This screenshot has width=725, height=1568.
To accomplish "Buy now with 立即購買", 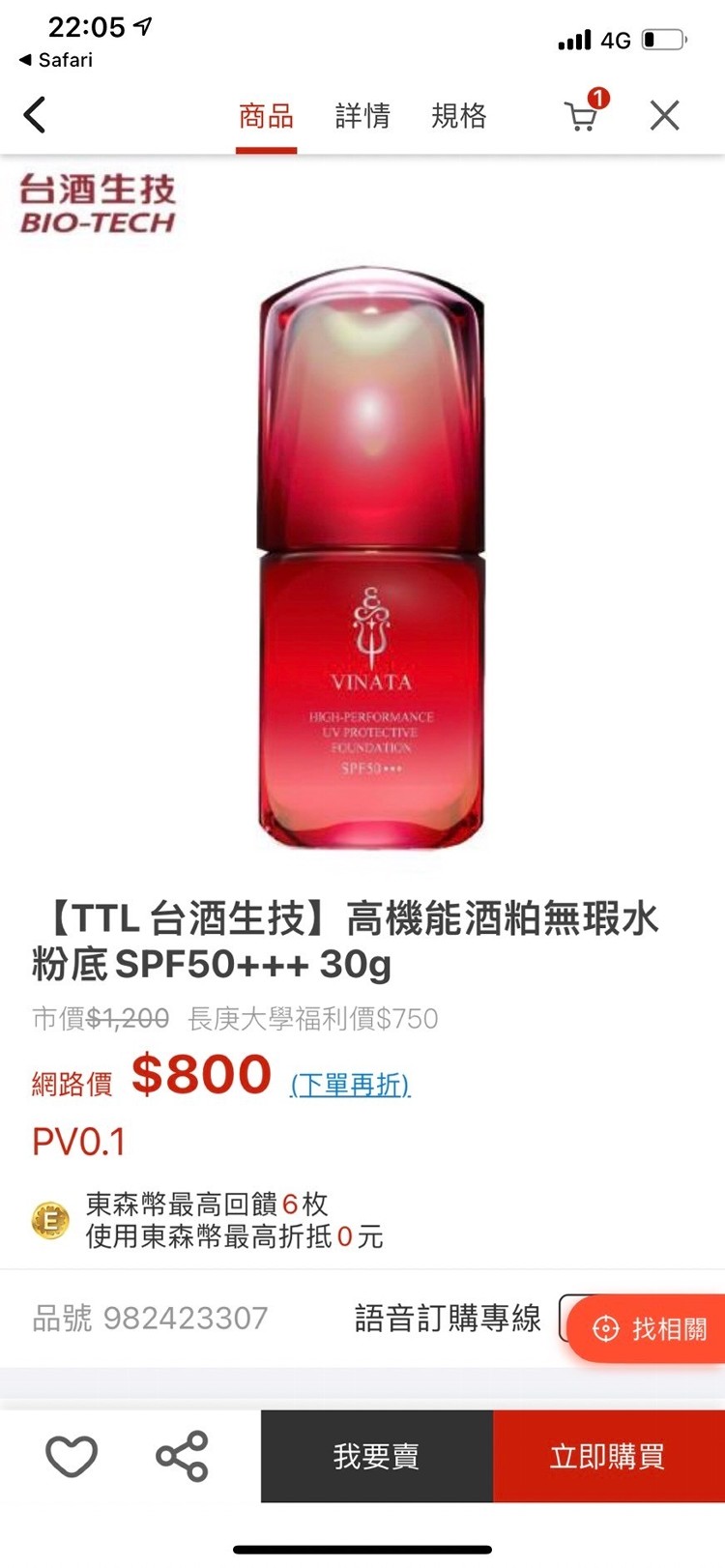I will point(608,1456).
